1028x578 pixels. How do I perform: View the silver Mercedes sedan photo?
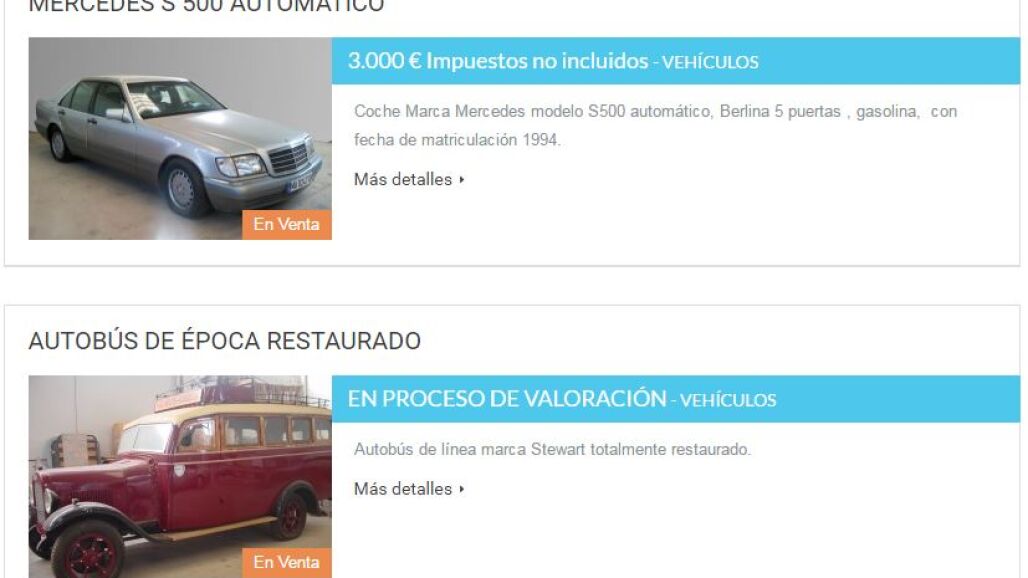[180, 138]
